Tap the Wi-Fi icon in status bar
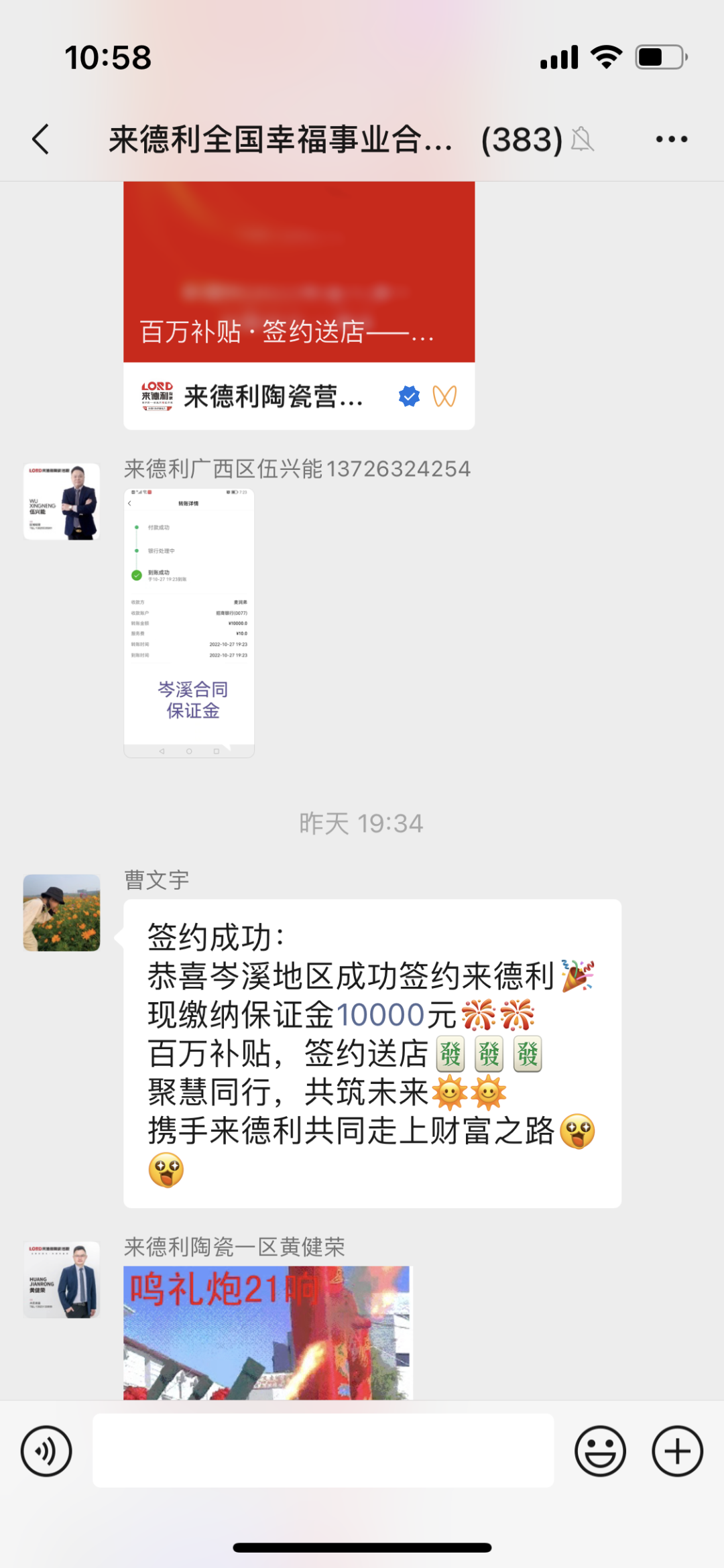Screen dimensions: 724x1568 point(605,58)
